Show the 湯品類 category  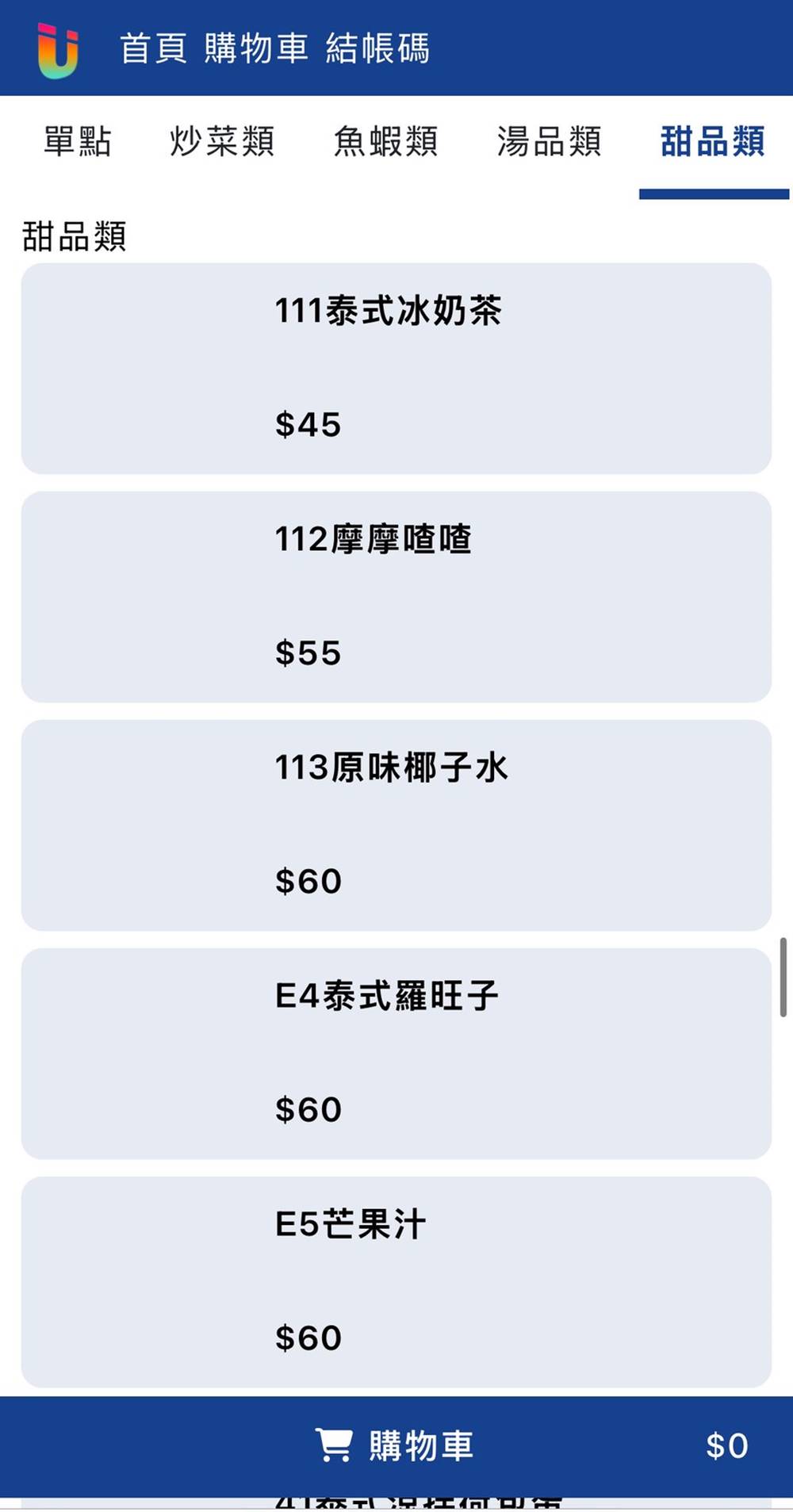(549, 142)
